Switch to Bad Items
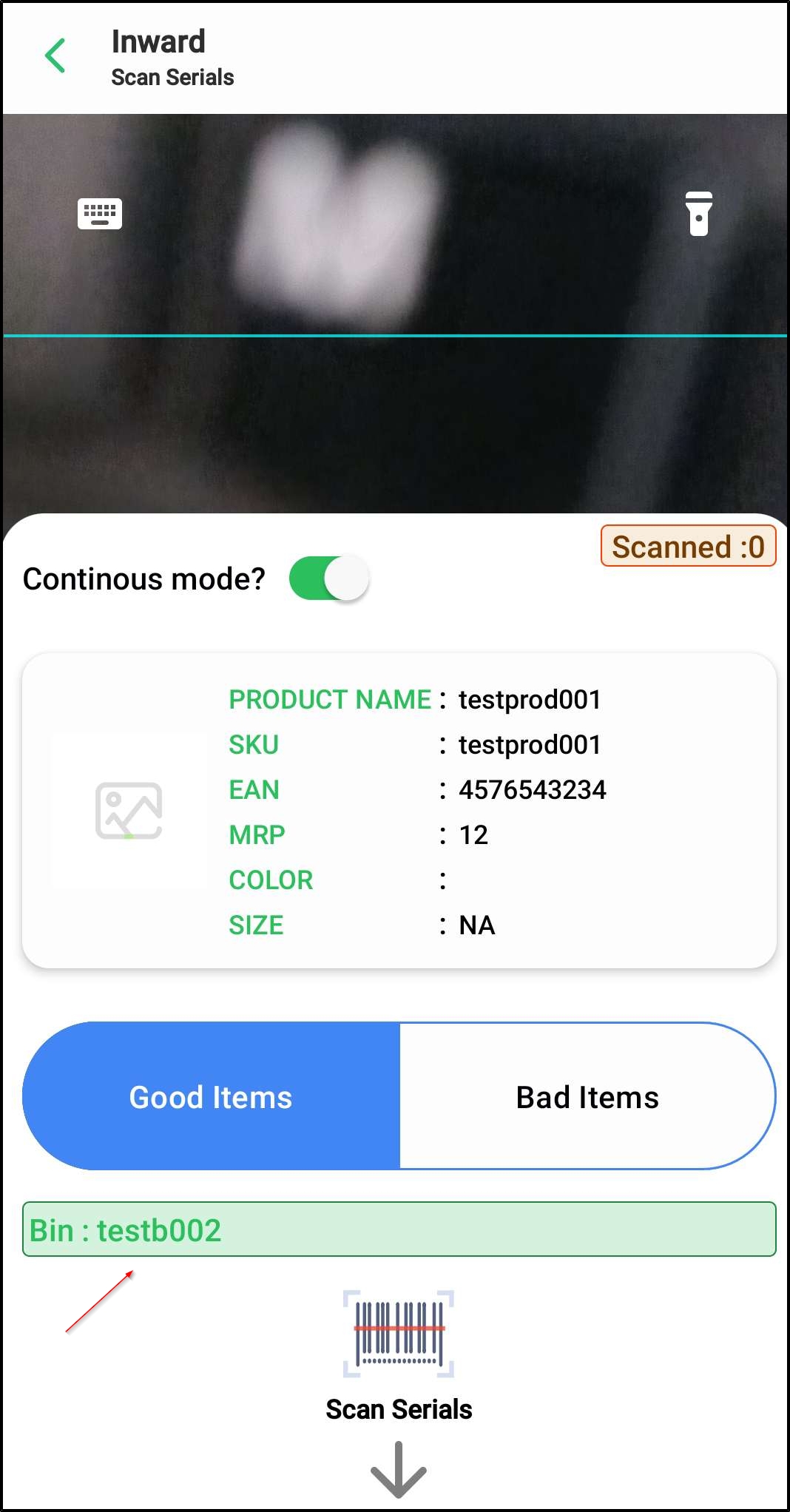The height and width of the screenshot is (1512, 790). [x=587, y=1096]
